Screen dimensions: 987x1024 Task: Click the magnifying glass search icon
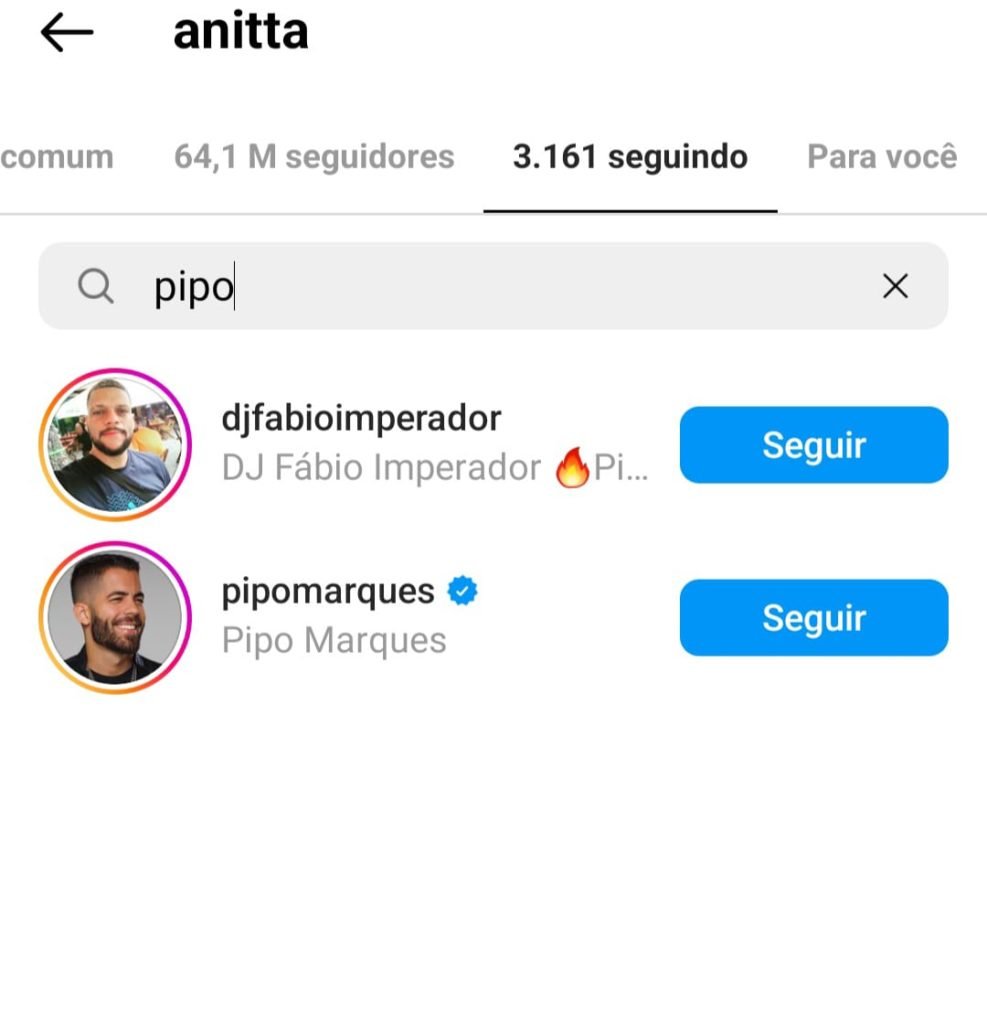coord(95,286)
